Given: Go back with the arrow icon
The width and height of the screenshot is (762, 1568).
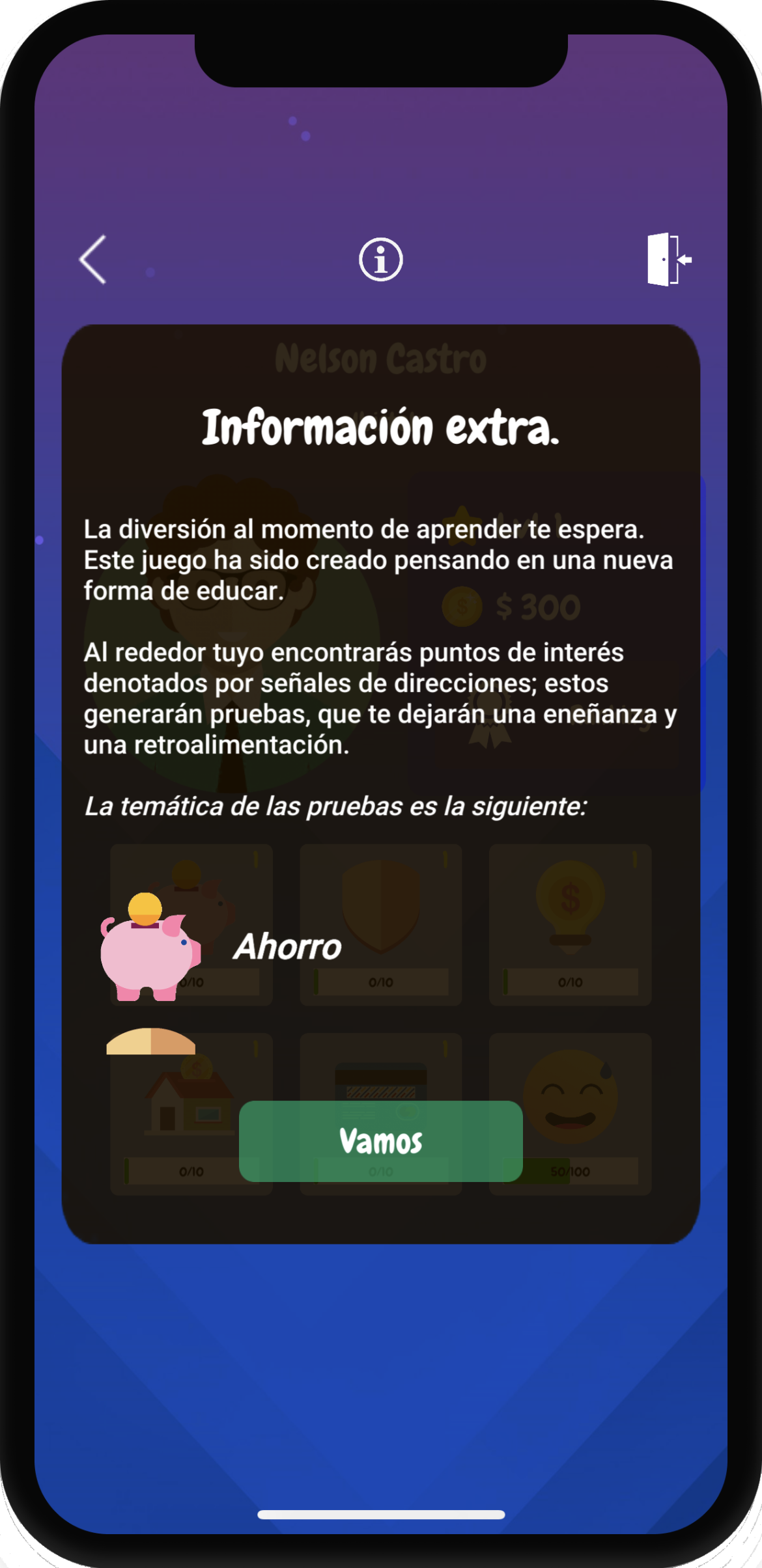Looking at the screenshot, I should coord(93,260).
